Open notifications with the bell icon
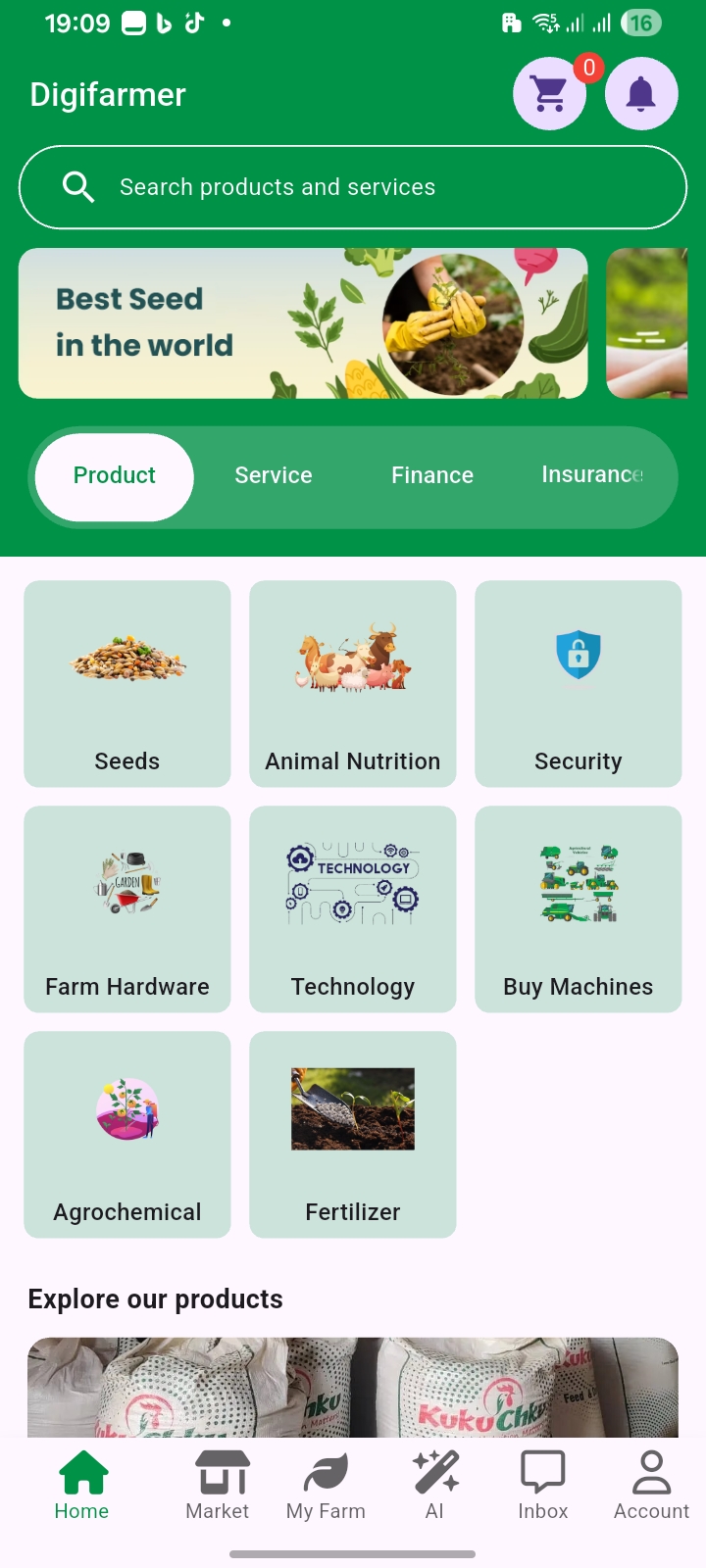The height and width of the screenshot is (1568, 706). [641, 93]
